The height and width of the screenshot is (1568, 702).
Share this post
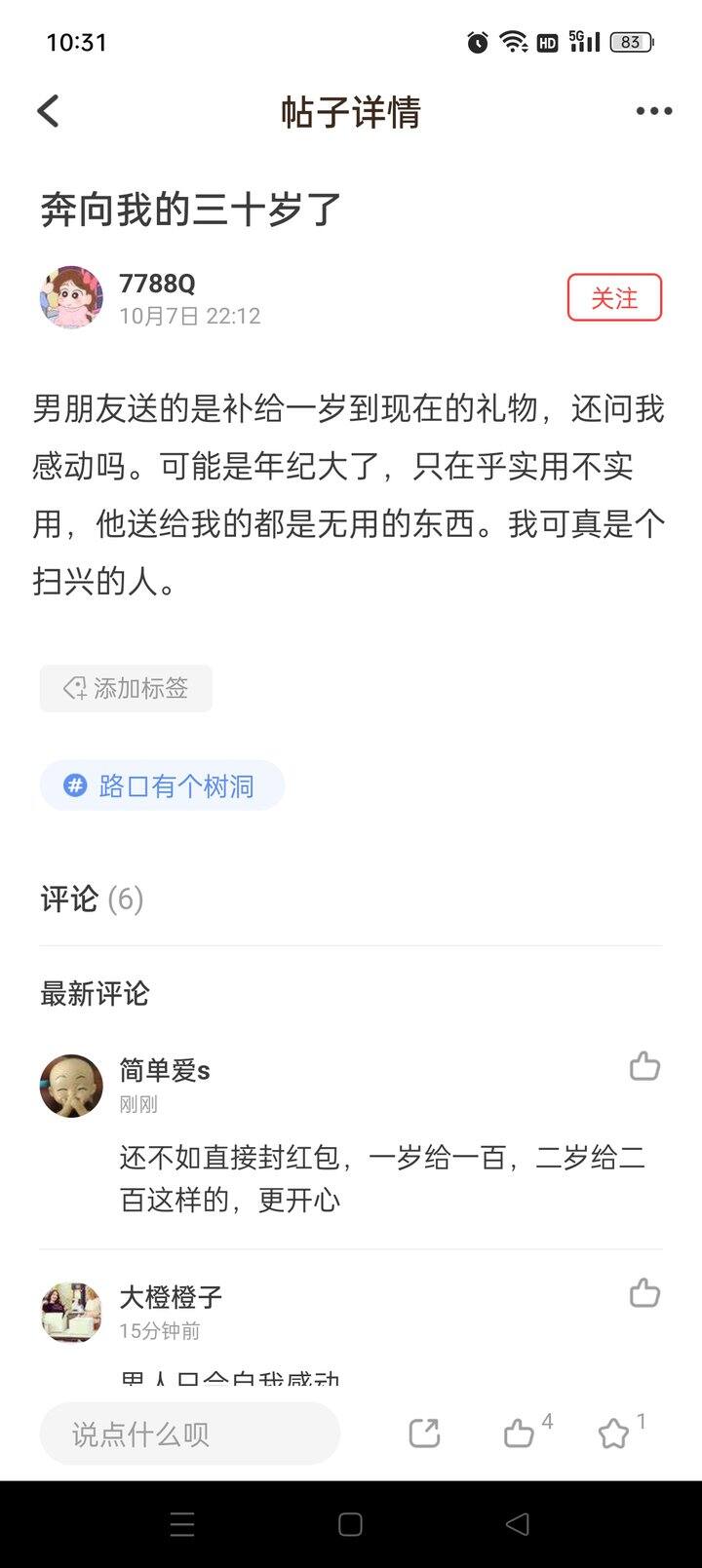click(424, 1434)
